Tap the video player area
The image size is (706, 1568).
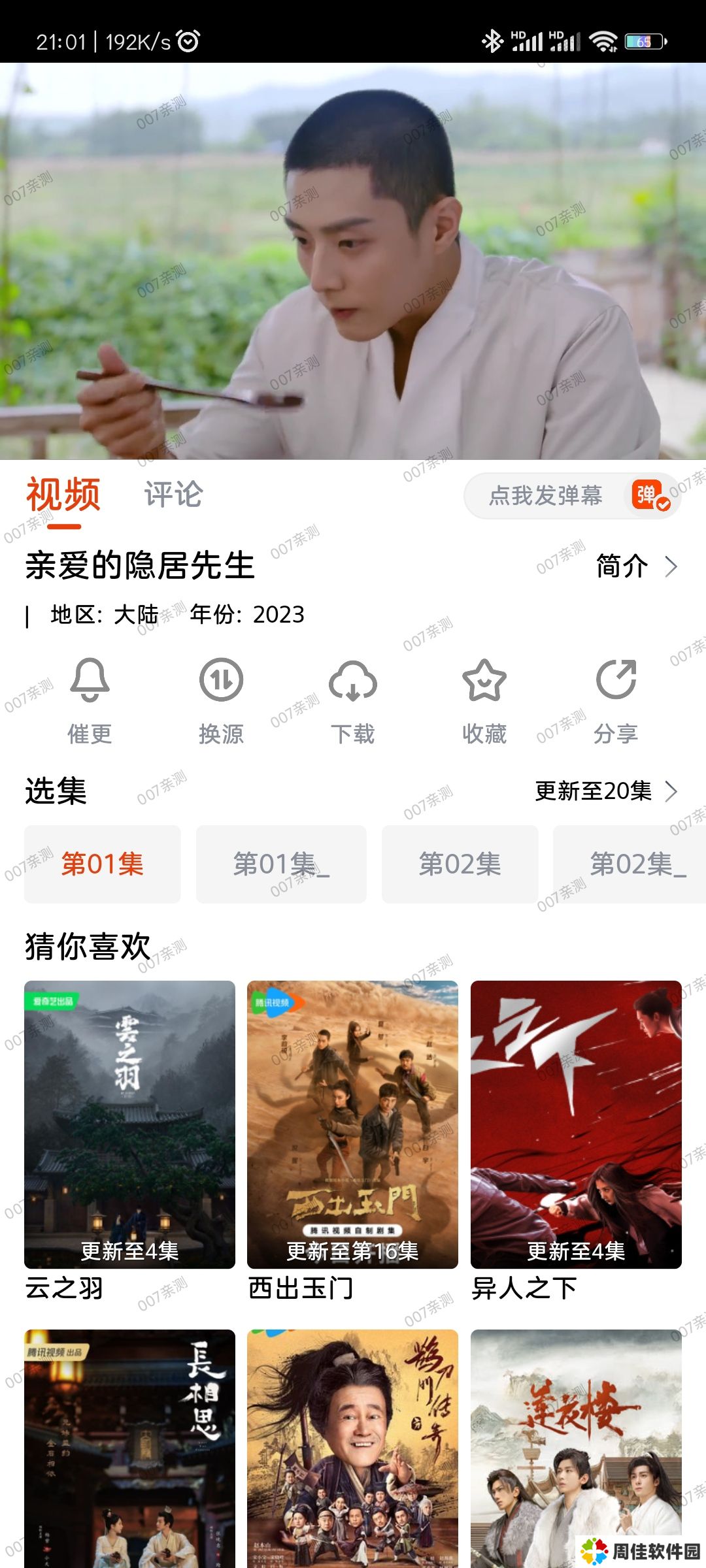pyautogui.click(x=353, y=261)
